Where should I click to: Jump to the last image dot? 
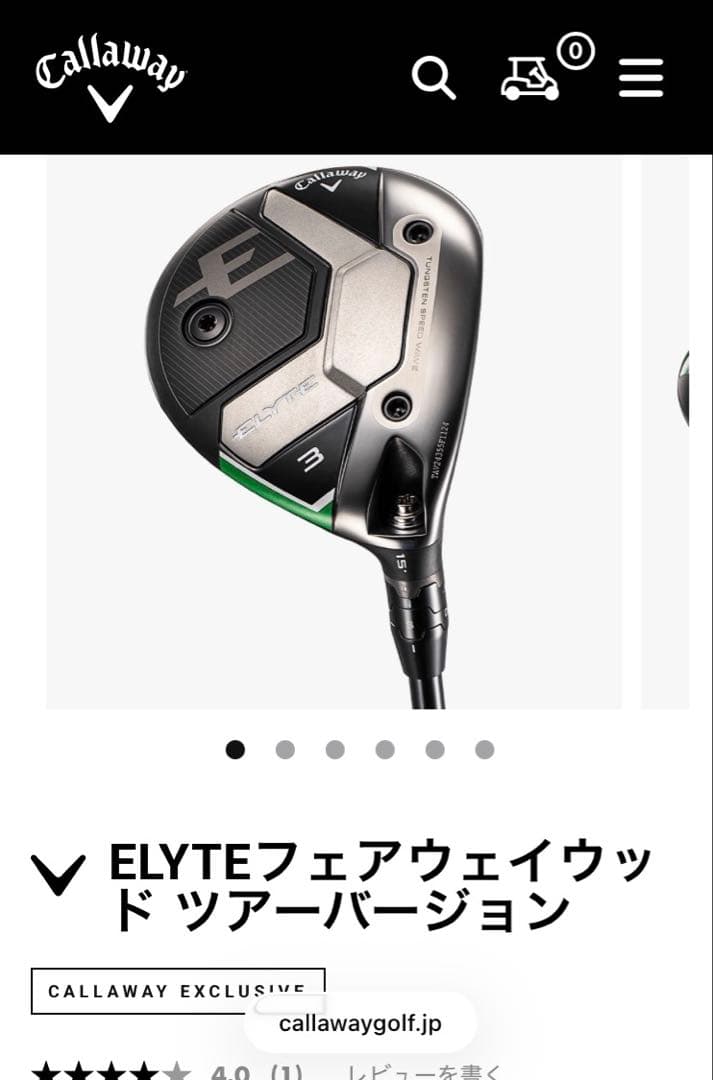tap(485, 750)
